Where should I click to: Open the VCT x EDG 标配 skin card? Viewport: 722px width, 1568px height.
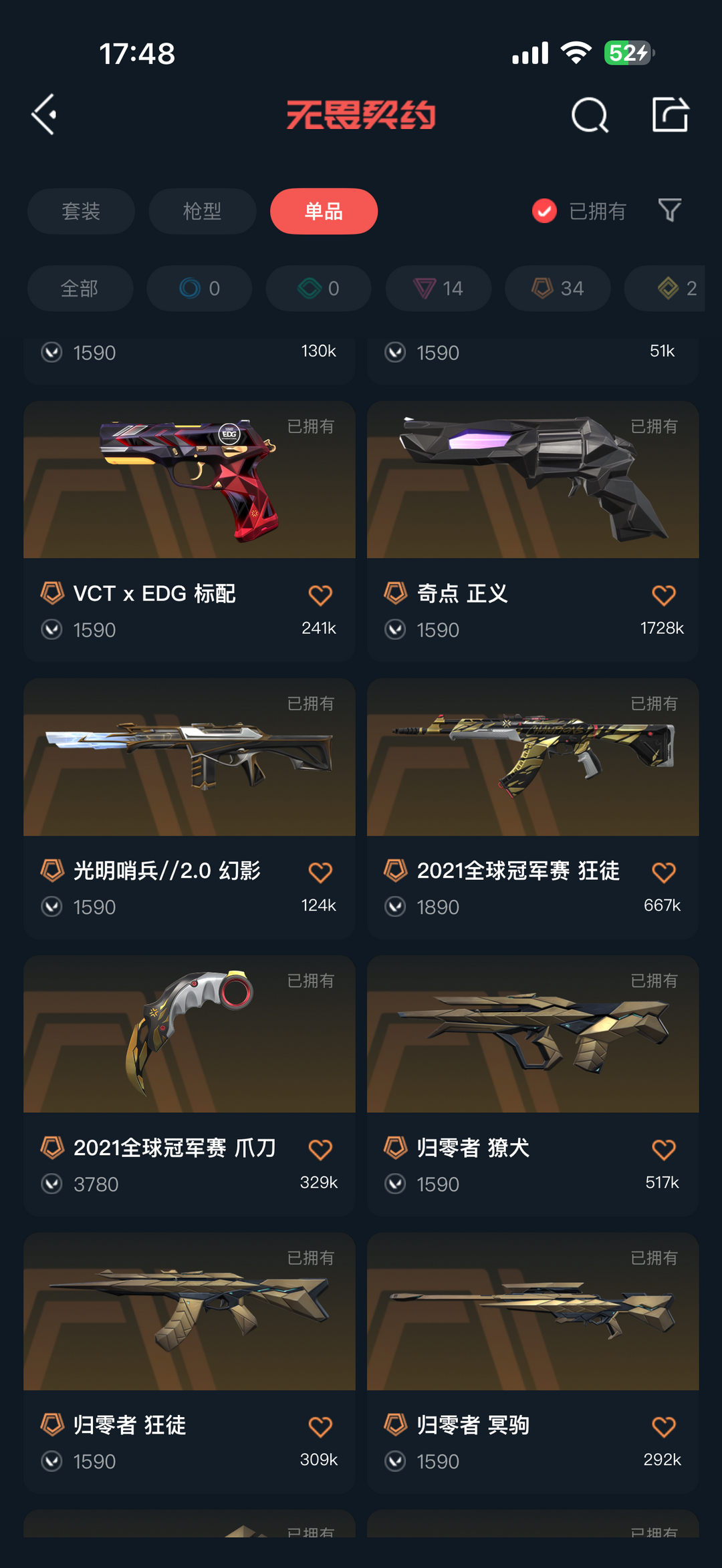189,481
